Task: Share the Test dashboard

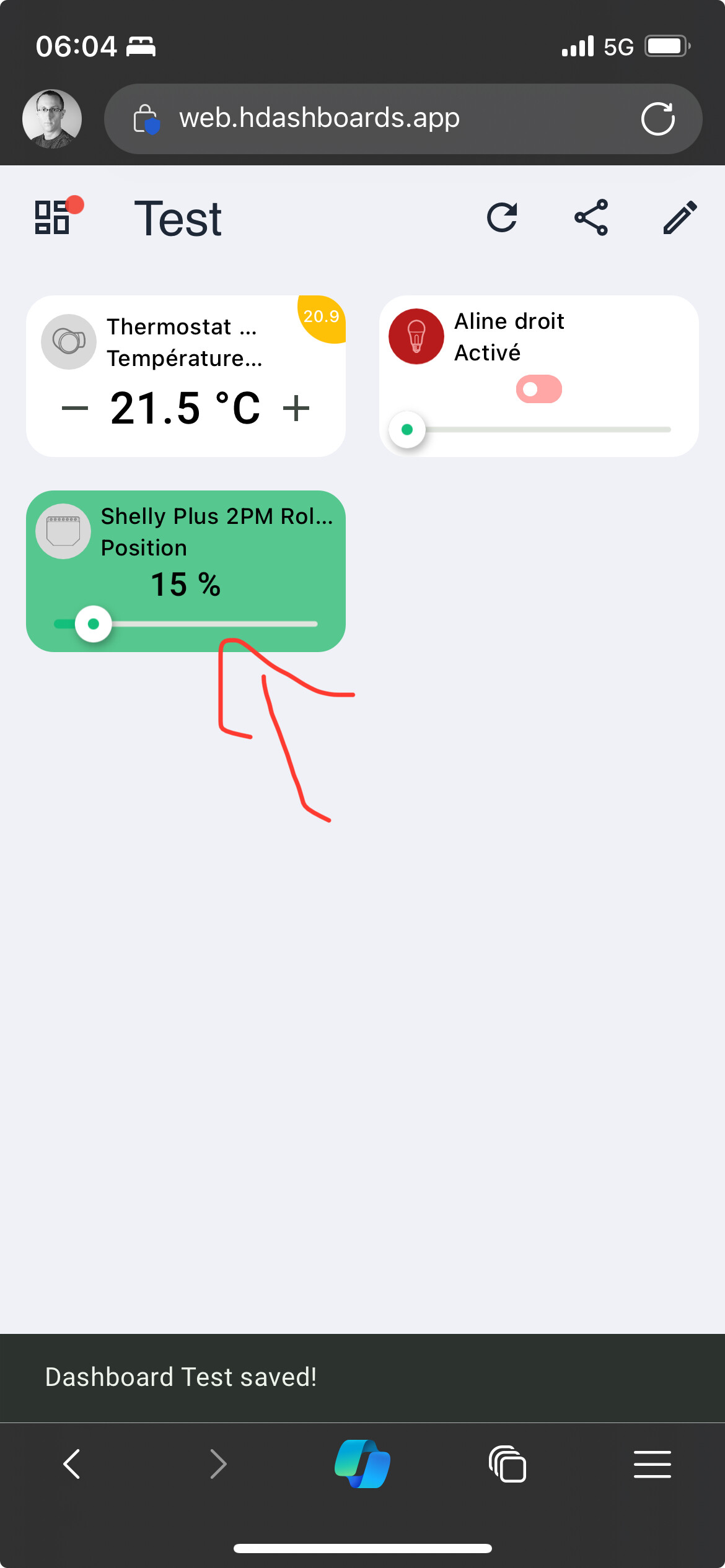Action: [x=591, y=217]
